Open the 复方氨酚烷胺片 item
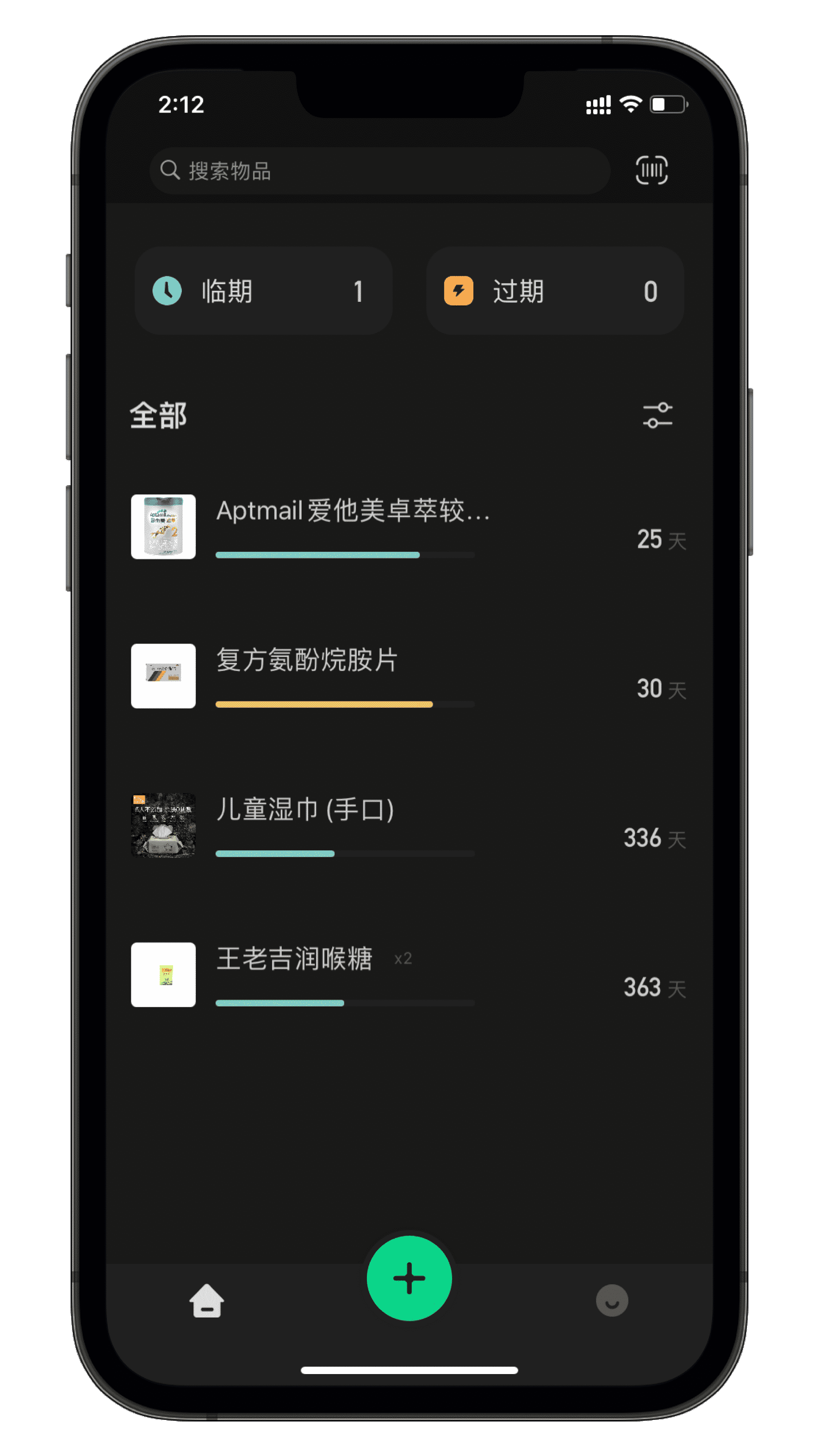 coord(409,676)
